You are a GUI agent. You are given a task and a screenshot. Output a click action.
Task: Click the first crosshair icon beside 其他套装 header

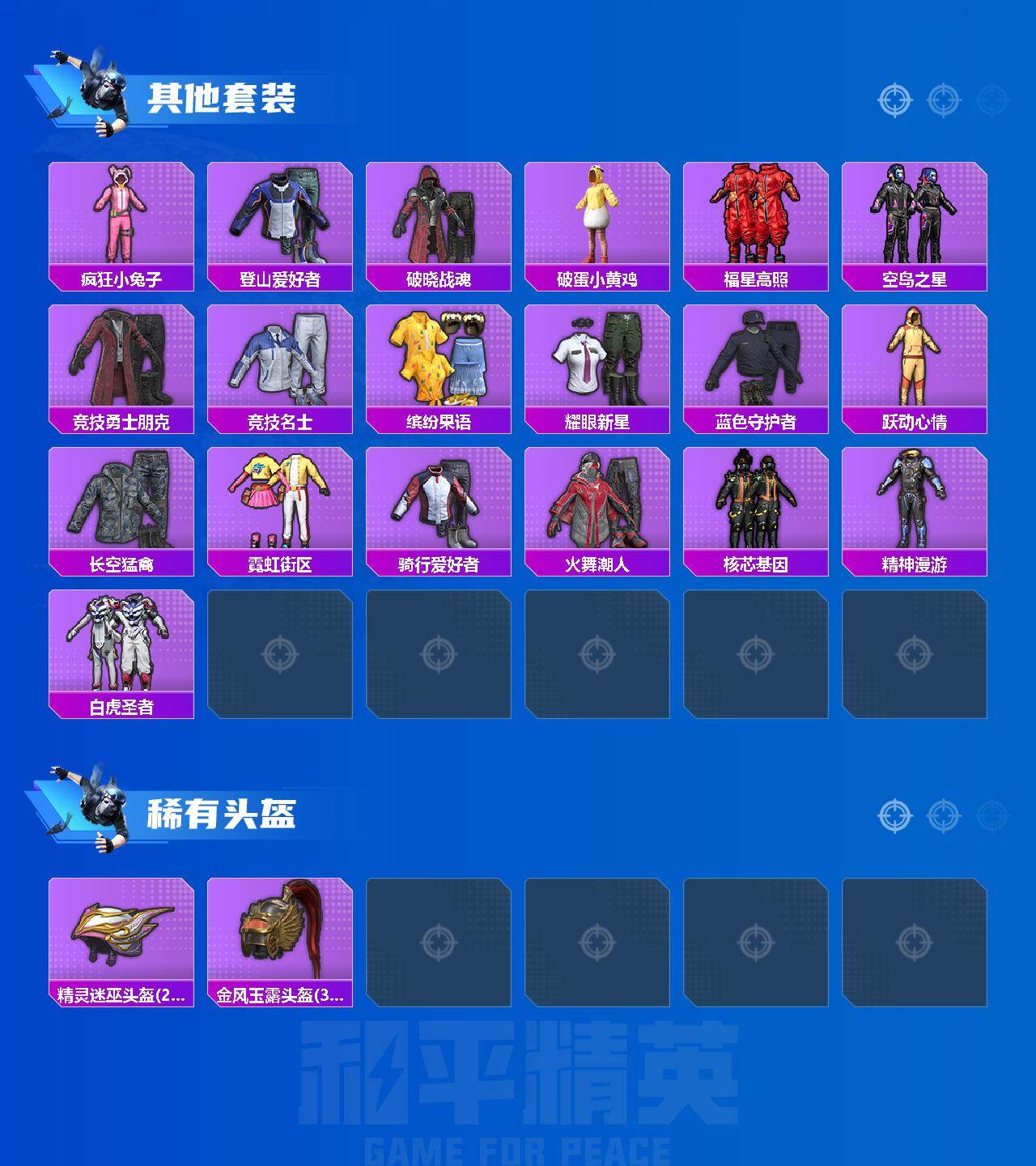pyautogui.click(x=894, y=100)
